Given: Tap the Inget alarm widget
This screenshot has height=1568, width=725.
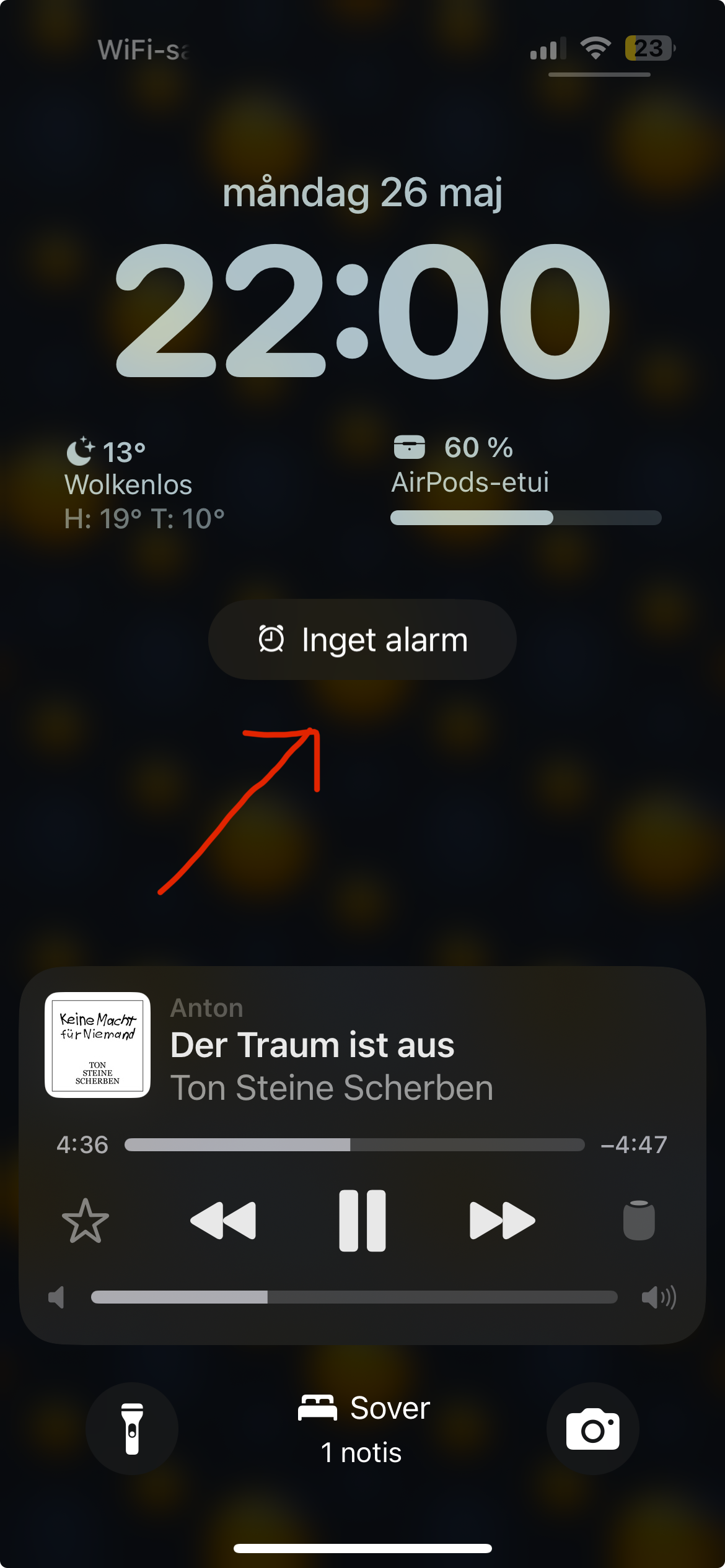Looking at the screenshot, I should pos(362,639).
